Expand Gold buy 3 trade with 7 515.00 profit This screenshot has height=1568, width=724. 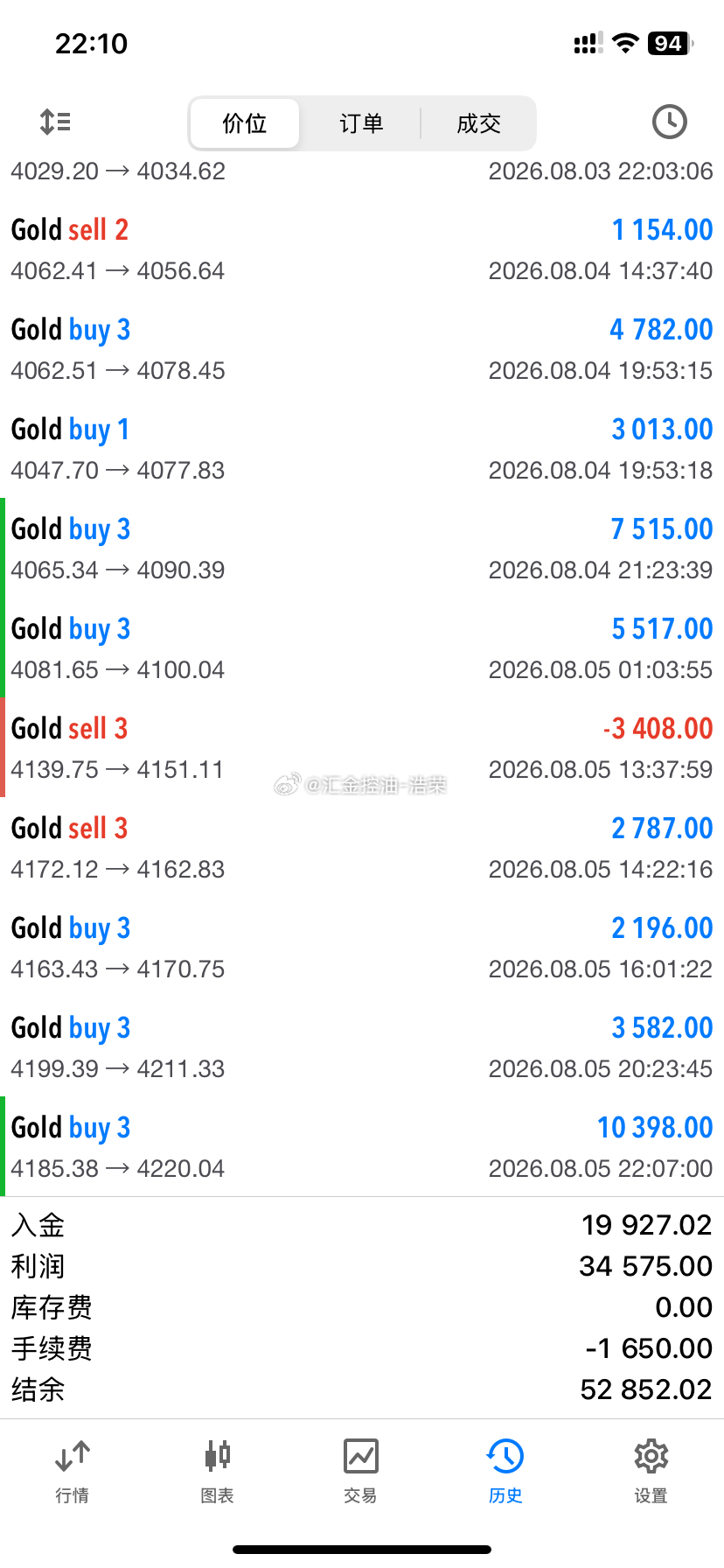[x=362, y=549]
